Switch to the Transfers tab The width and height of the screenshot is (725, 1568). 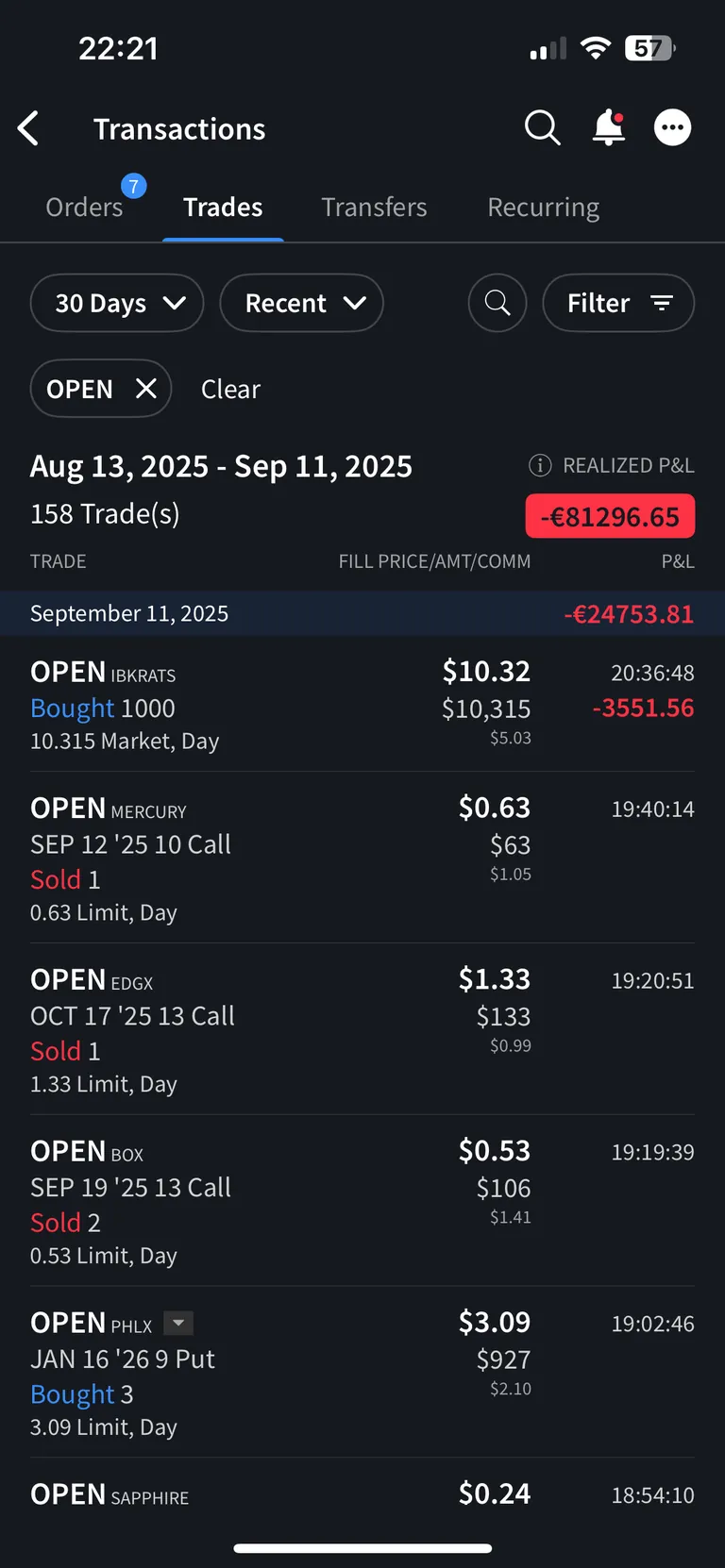[374, 207]
